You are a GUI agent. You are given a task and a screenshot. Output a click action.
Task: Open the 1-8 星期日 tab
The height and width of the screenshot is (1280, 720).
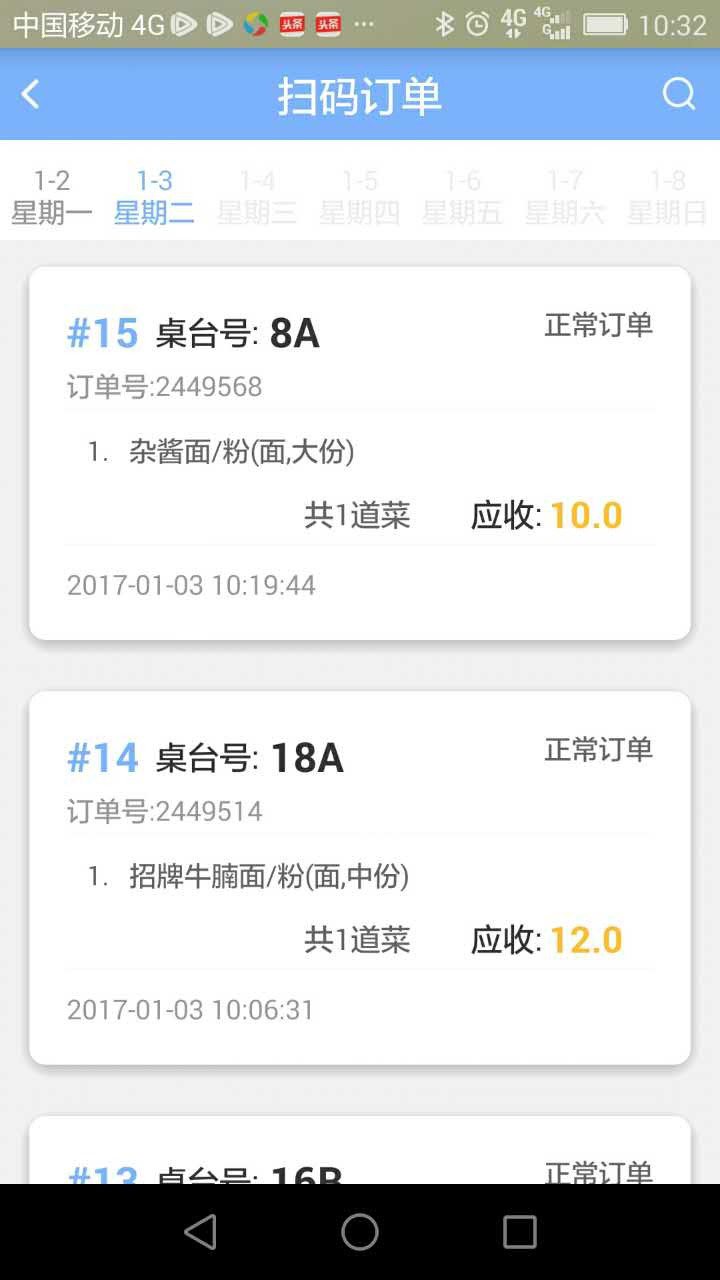(668, 195)
